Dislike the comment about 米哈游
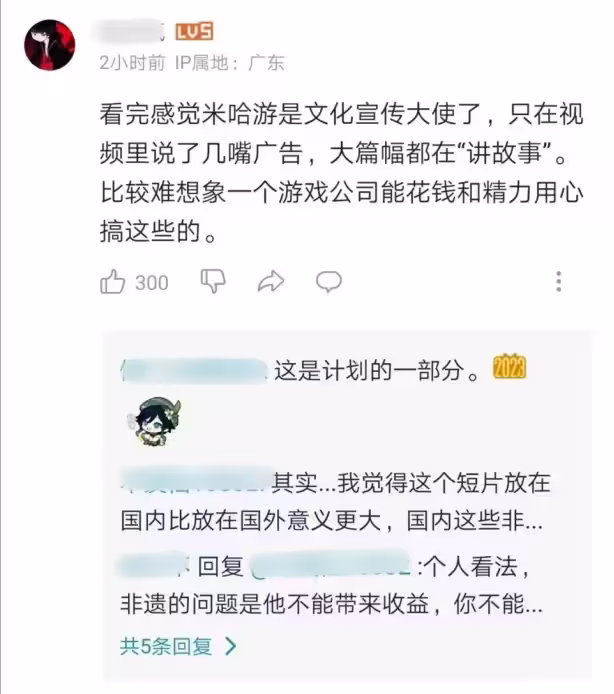 [213, 282]
